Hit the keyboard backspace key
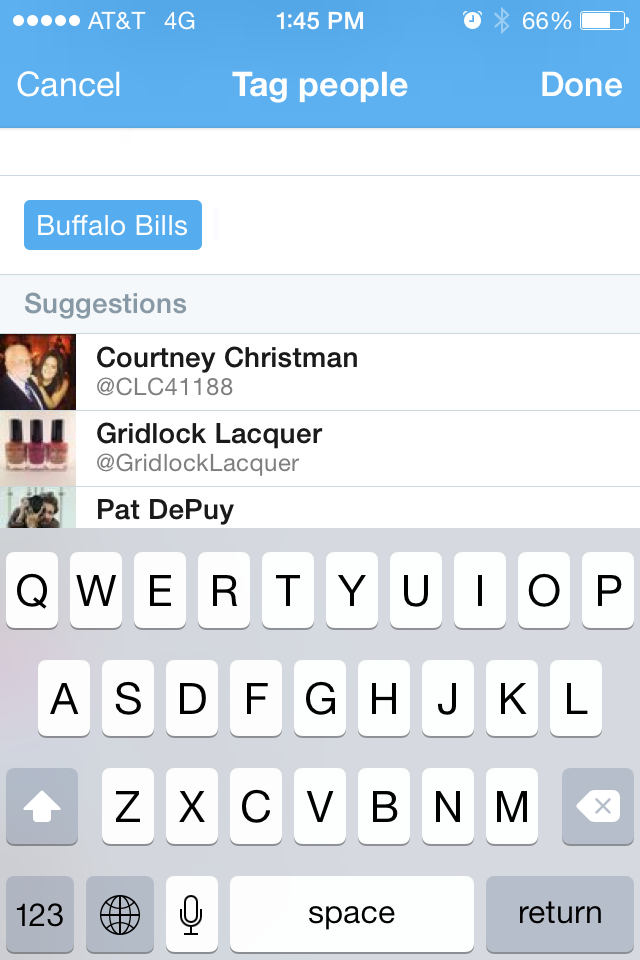Screen dimensions: 640x960 [x=597, y=806]
